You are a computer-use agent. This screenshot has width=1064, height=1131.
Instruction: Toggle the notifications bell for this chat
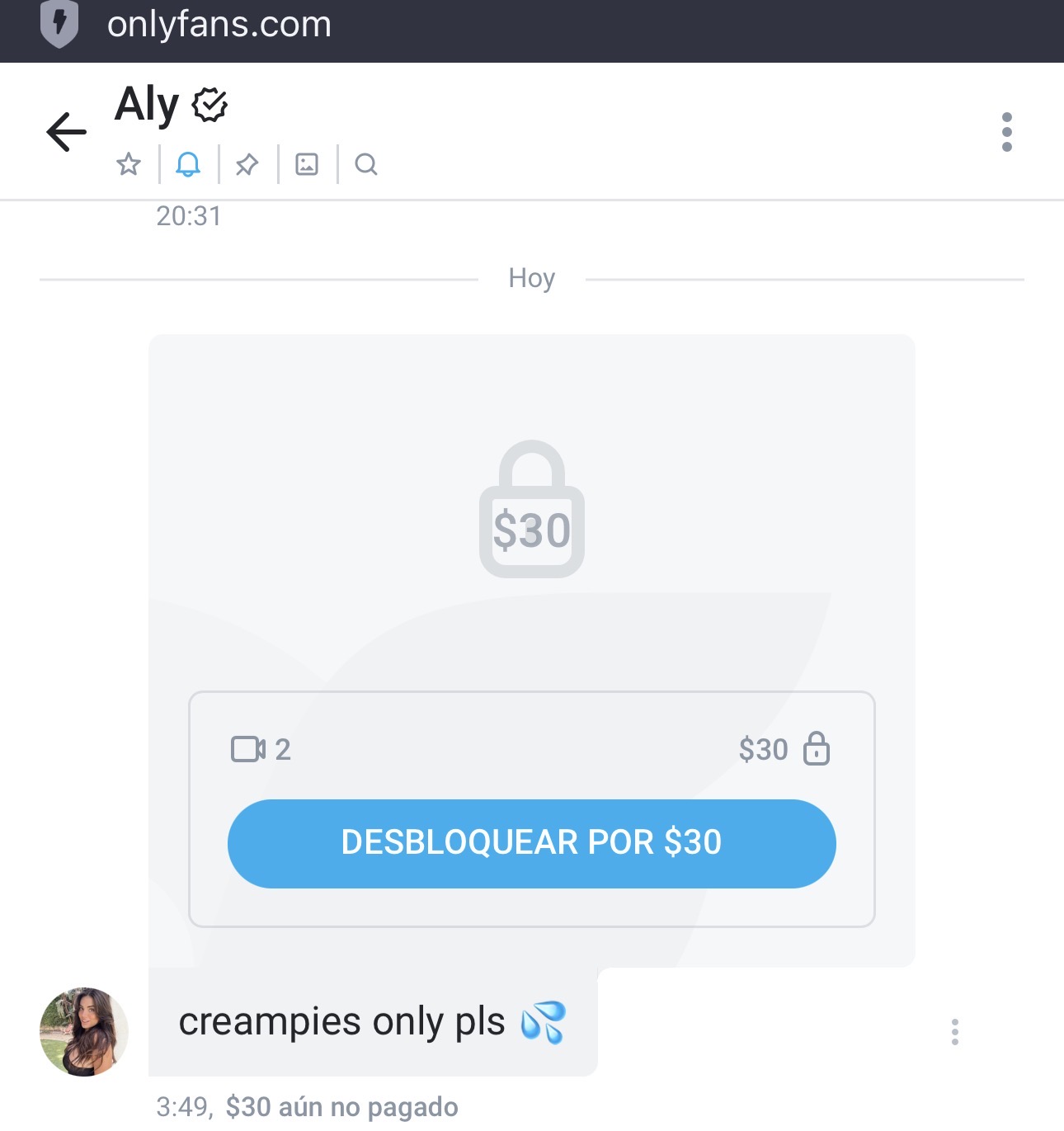188,164
